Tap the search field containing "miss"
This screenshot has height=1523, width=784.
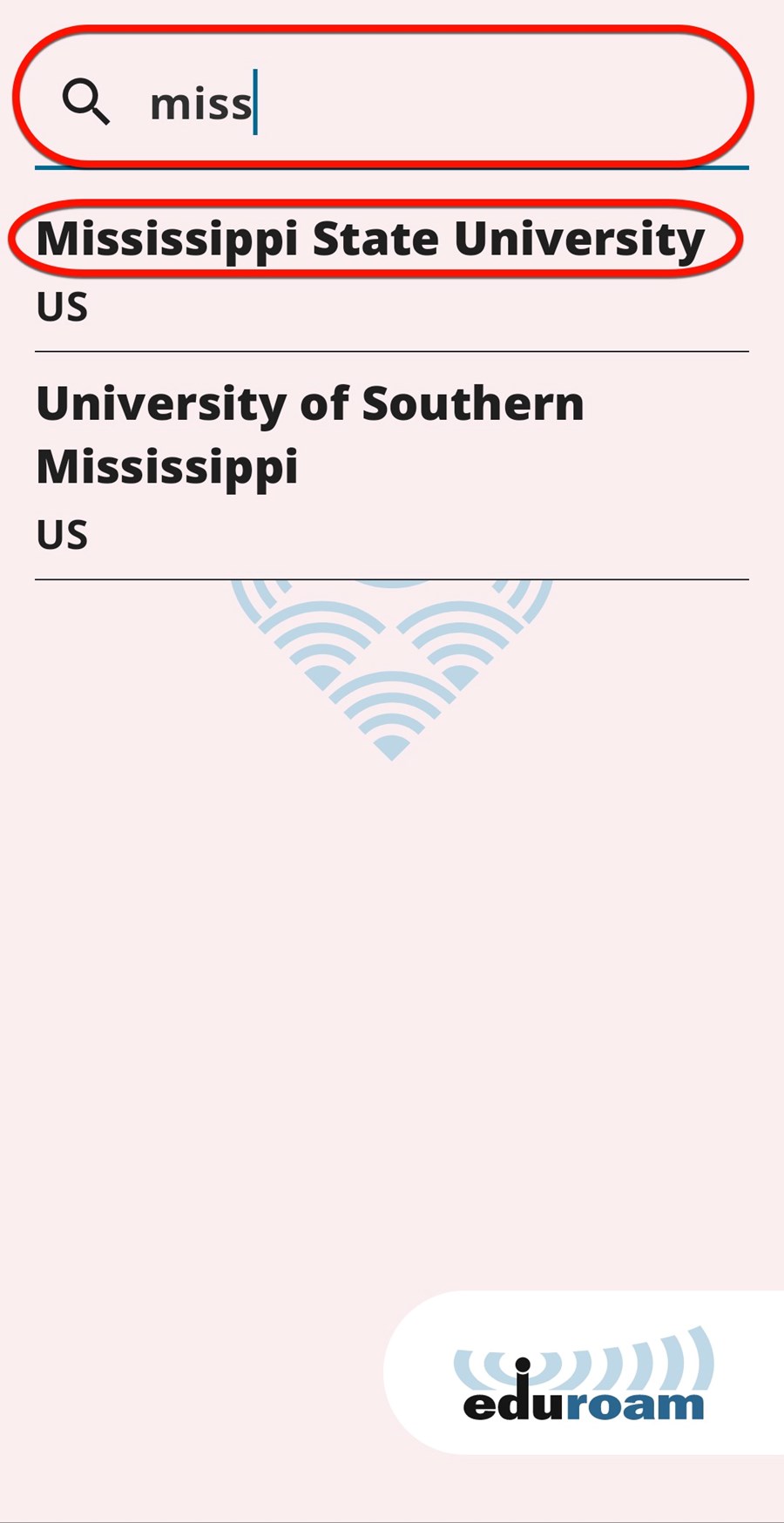coord(391,103)
